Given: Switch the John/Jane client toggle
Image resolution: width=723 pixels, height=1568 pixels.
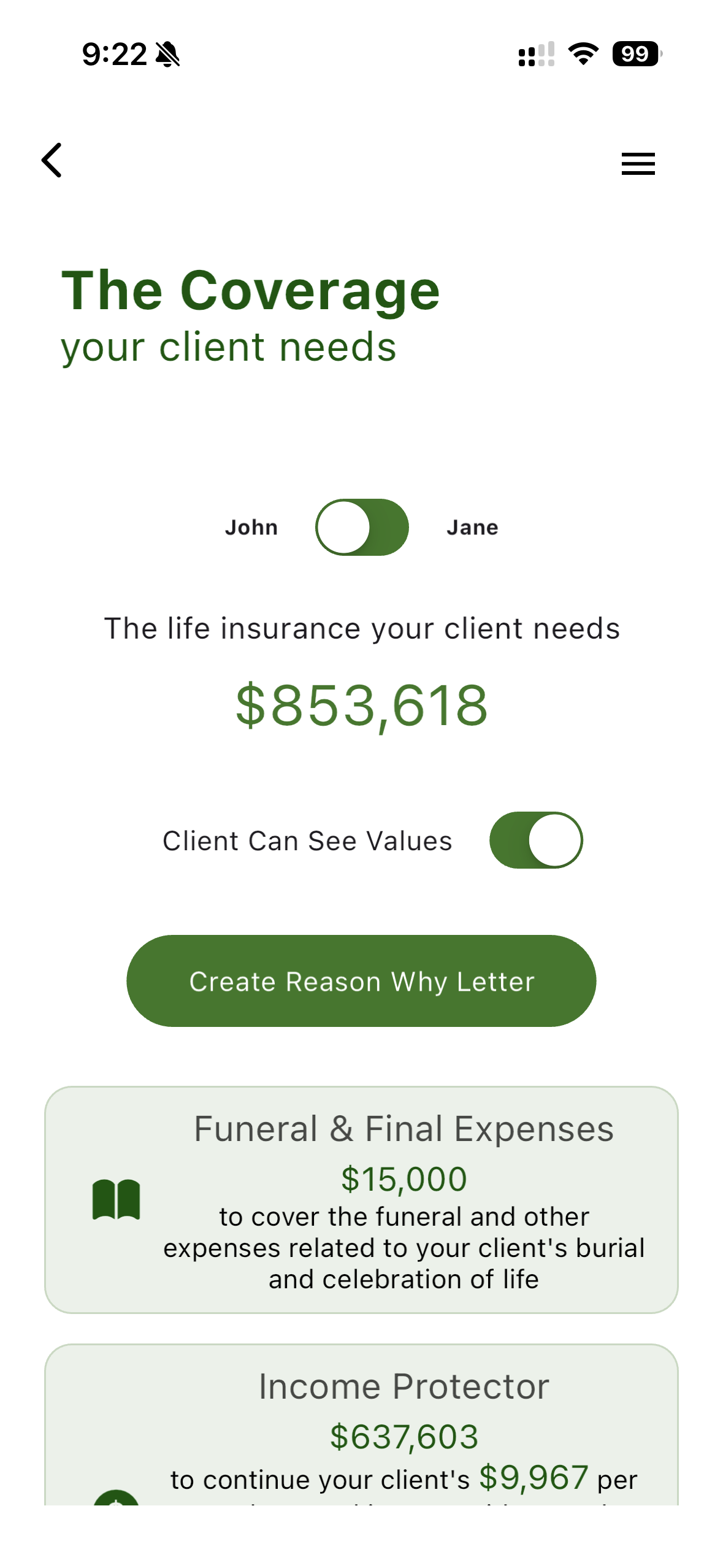Looking at the screenshot, I should (362, 528).
